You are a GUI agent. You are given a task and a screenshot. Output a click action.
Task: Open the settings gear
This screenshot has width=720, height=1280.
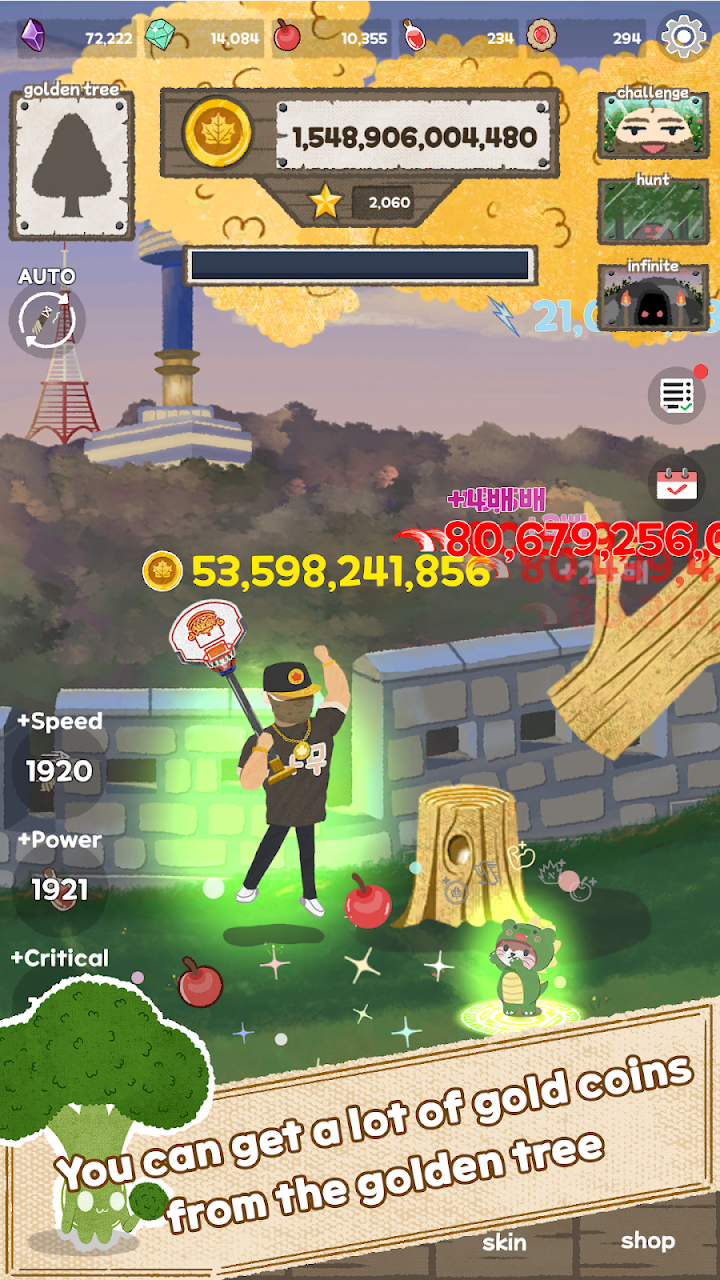click(x=684, y=37)
